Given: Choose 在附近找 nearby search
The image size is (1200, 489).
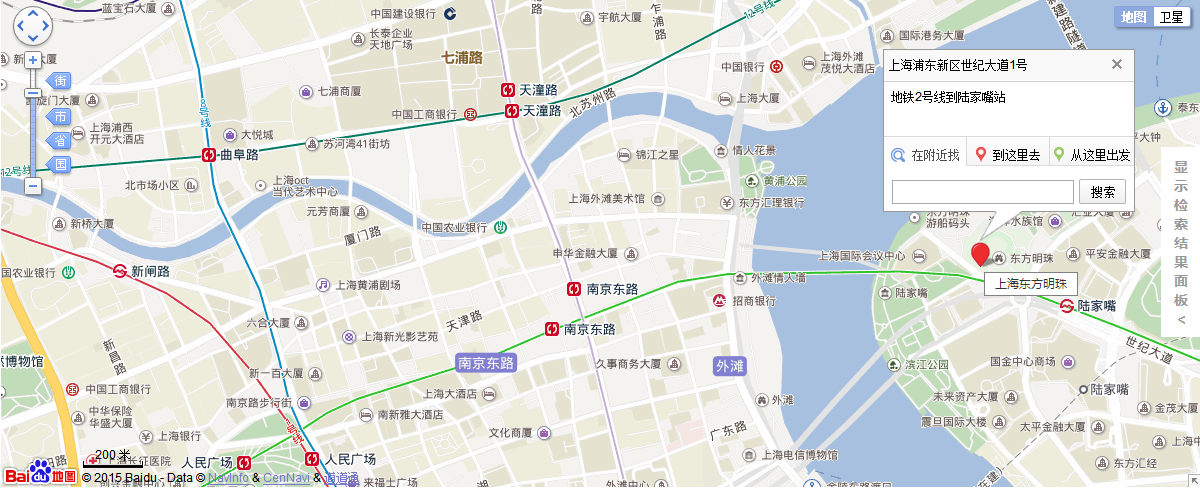Looking at the screenshot, I should 926,155.
